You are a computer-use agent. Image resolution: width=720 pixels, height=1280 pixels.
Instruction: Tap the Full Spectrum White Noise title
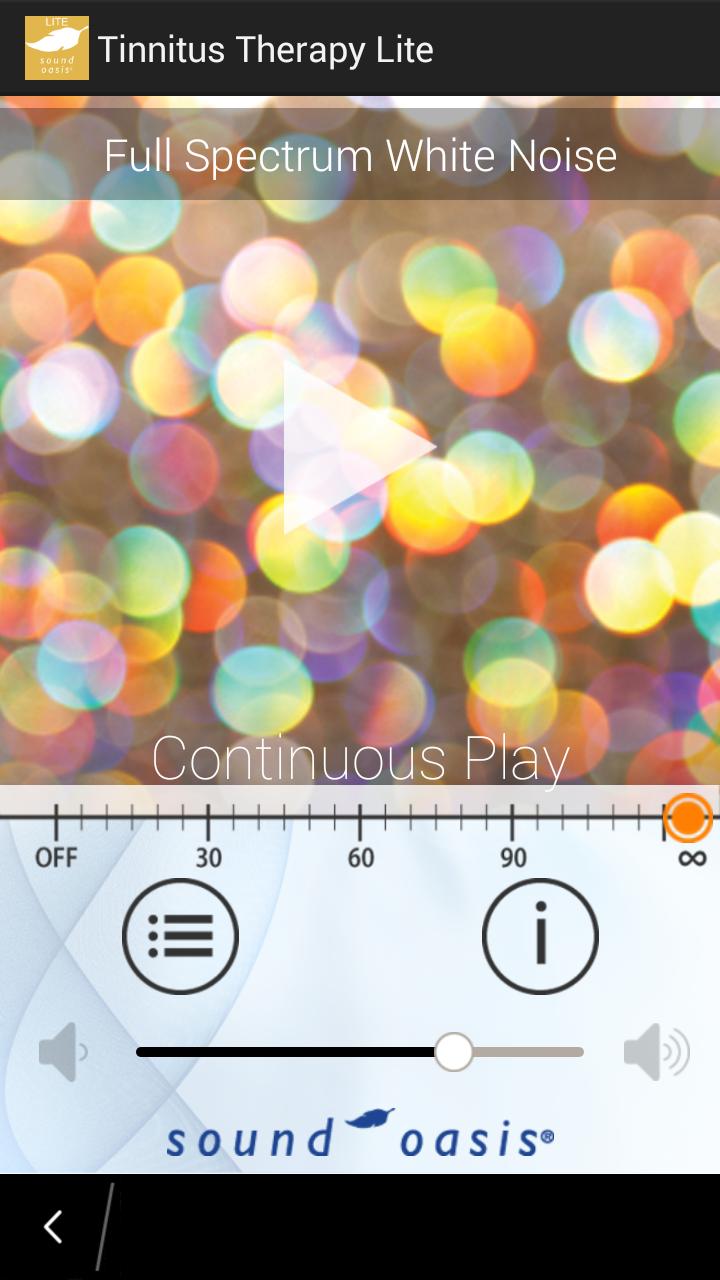[x=360, y=155]
